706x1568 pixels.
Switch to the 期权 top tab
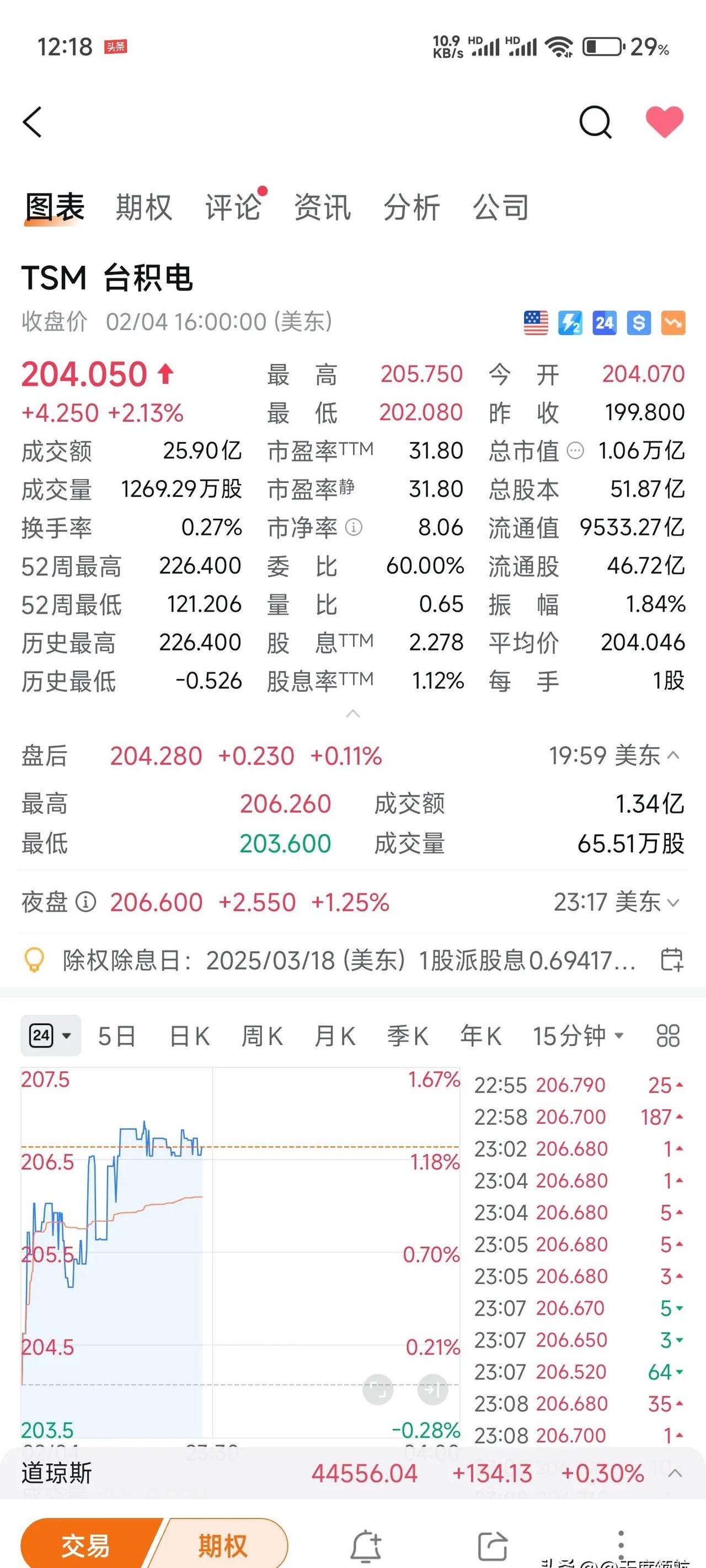(145, 207)
